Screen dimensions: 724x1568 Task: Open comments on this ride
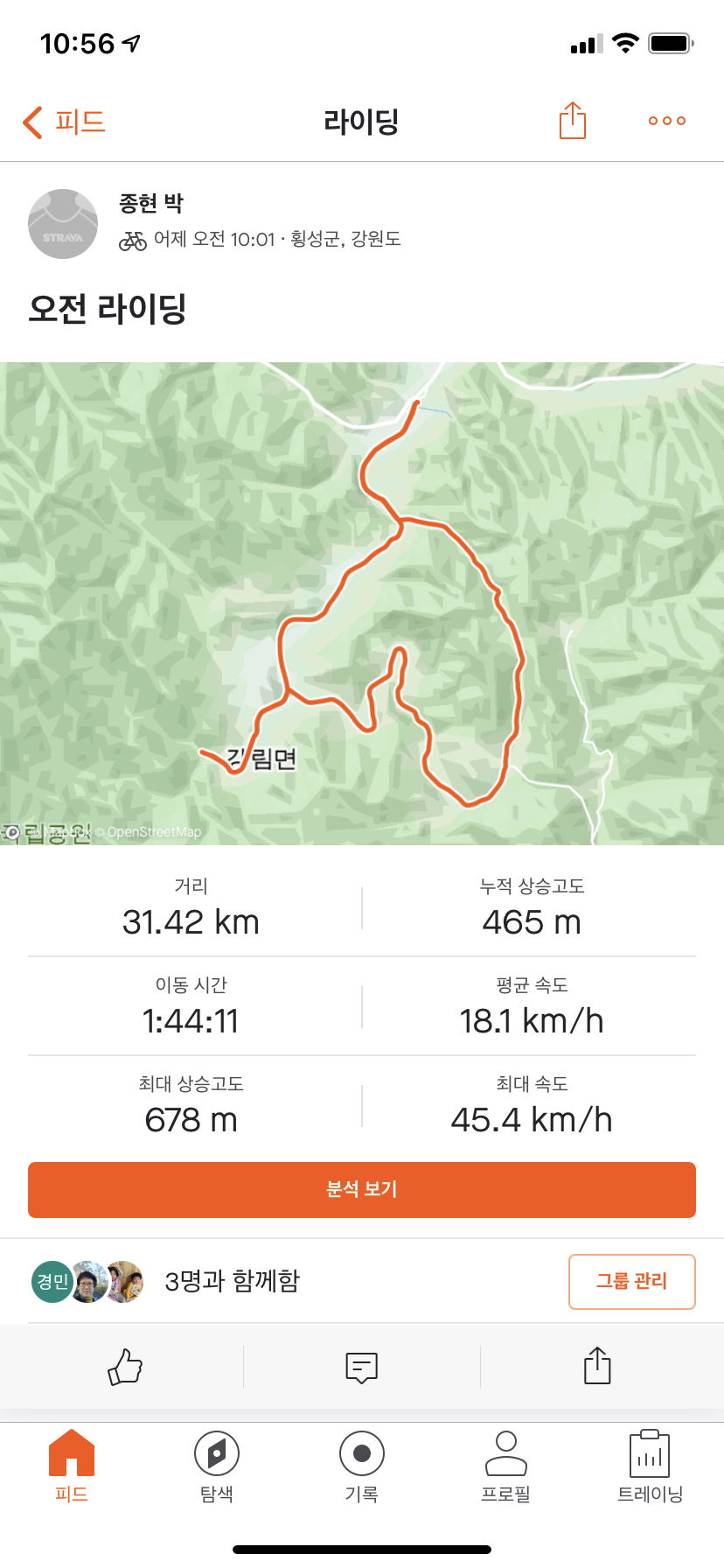tap(361, 1366)
